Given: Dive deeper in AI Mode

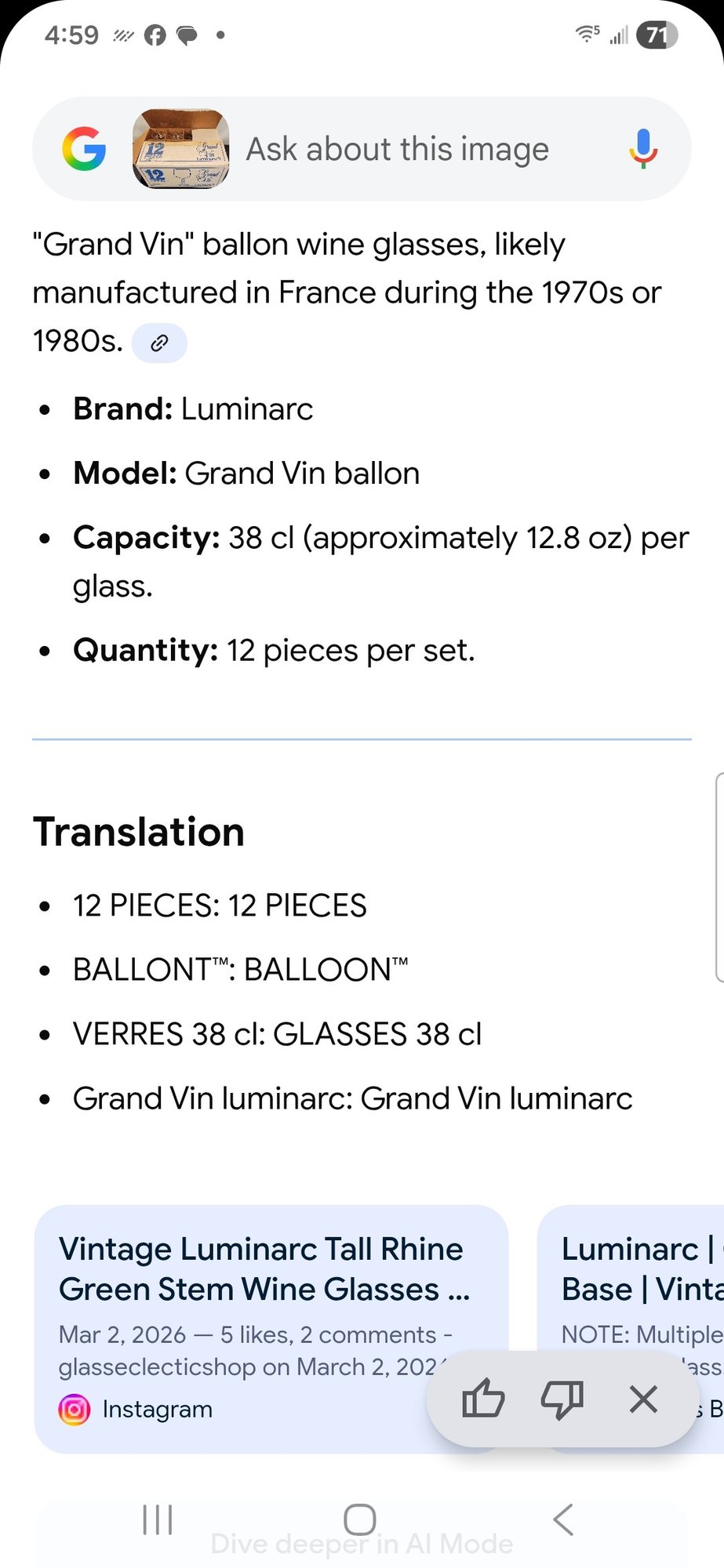Looking at the screenshot, I should [362, 1544].
